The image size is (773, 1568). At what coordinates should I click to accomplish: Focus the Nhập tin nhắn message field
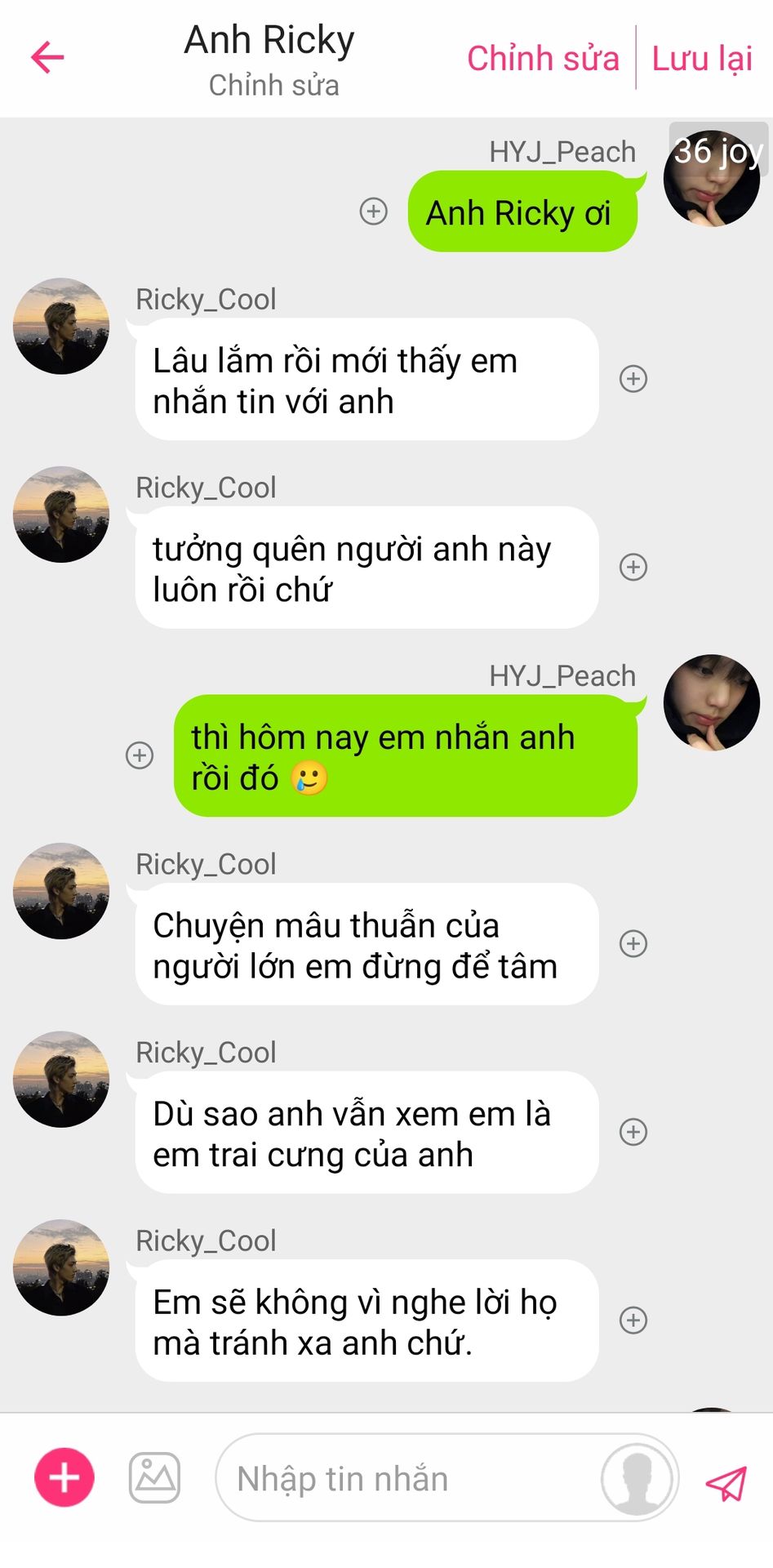(408, 1479)
